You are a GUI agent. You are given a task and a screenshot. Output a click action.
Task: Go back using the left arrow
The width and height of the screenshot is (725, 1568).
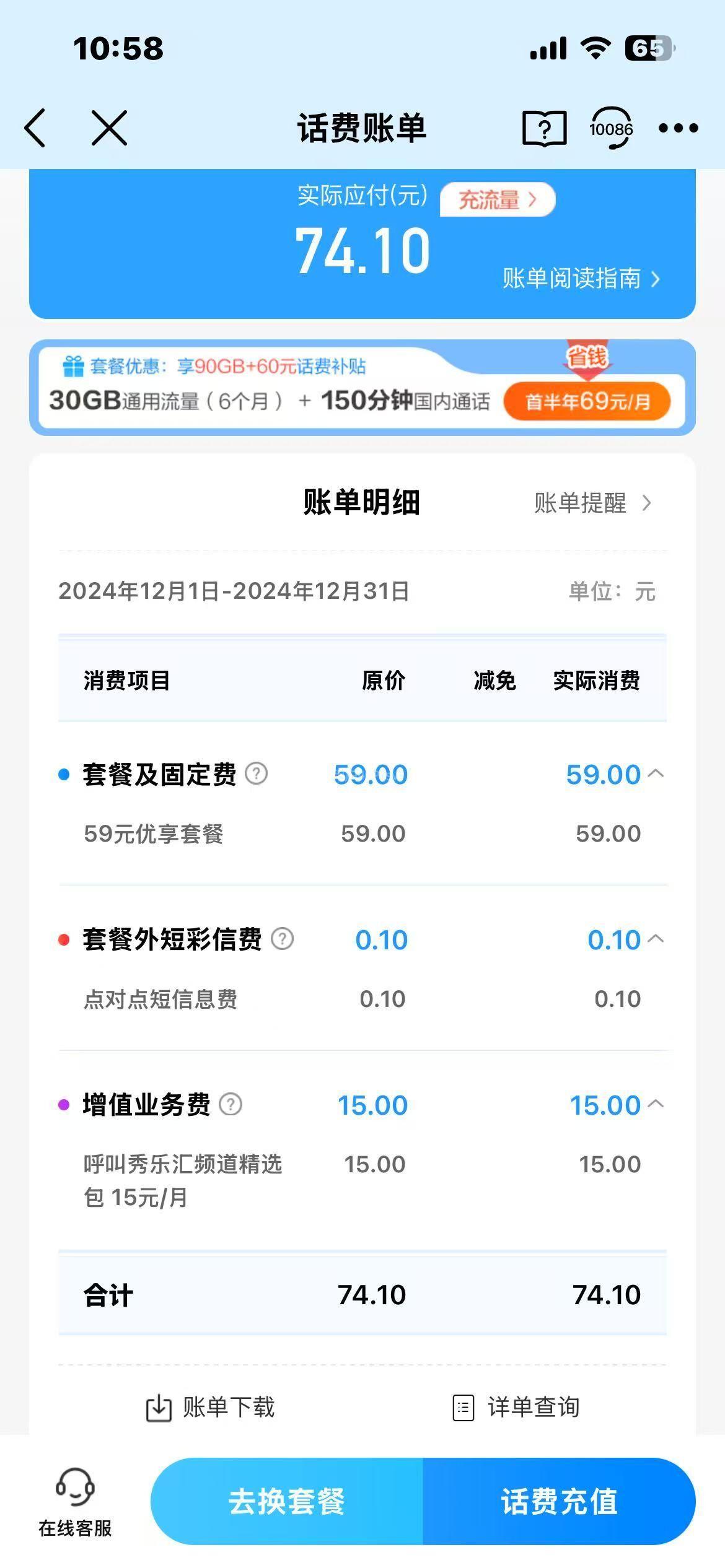(x=35, y=128)
